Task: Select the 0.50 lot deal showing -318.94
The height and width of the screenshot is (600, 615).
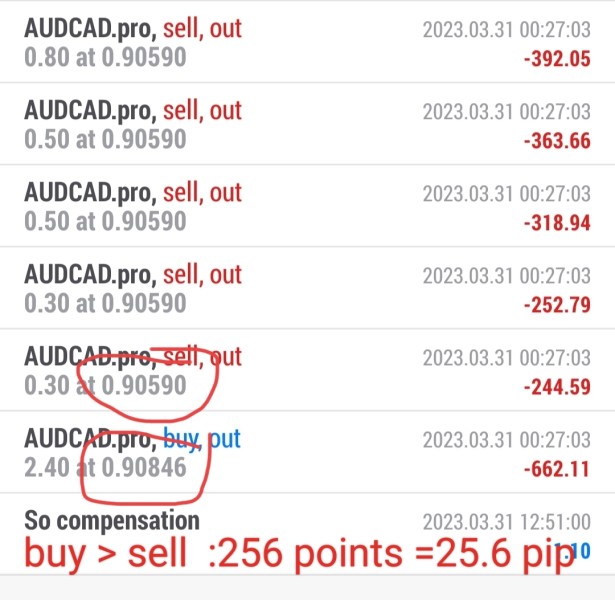Action: click(307, 206)
